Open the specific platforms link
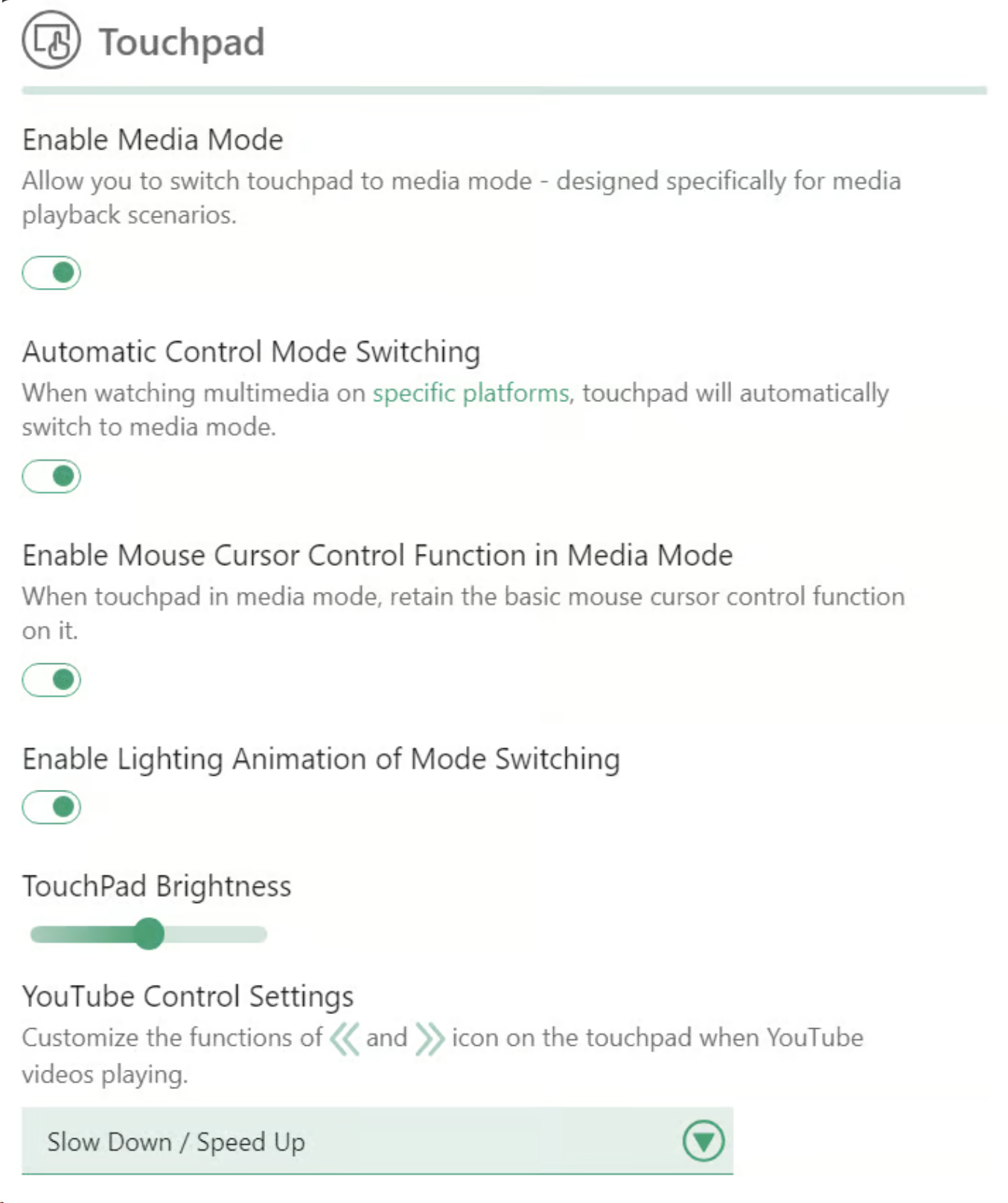The width and height of the screenshot is (1008, 1203). click(472, 392)
